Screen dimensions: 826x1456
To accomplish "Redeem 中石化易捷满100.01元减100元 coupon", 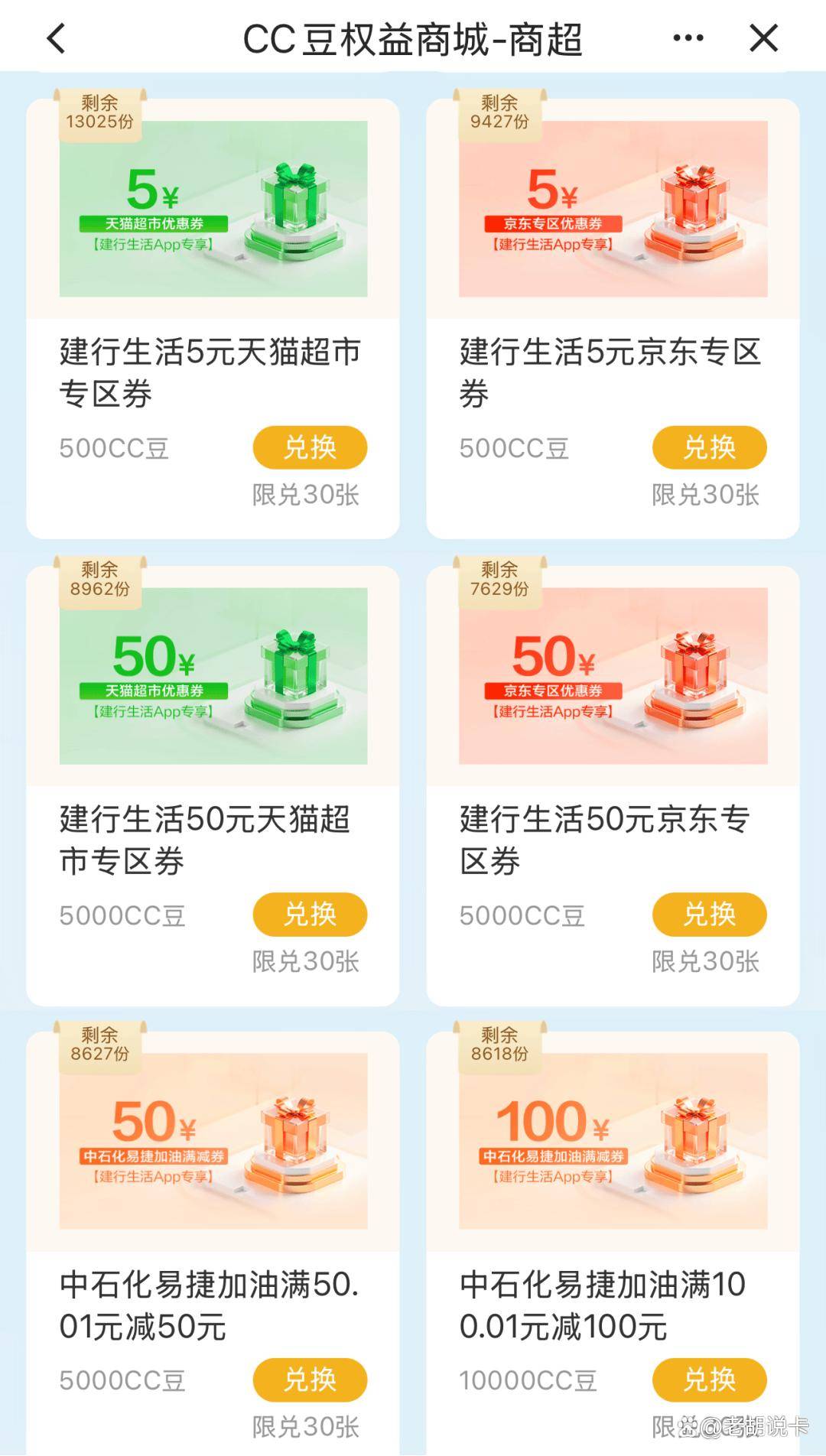I will [709, 1380].
